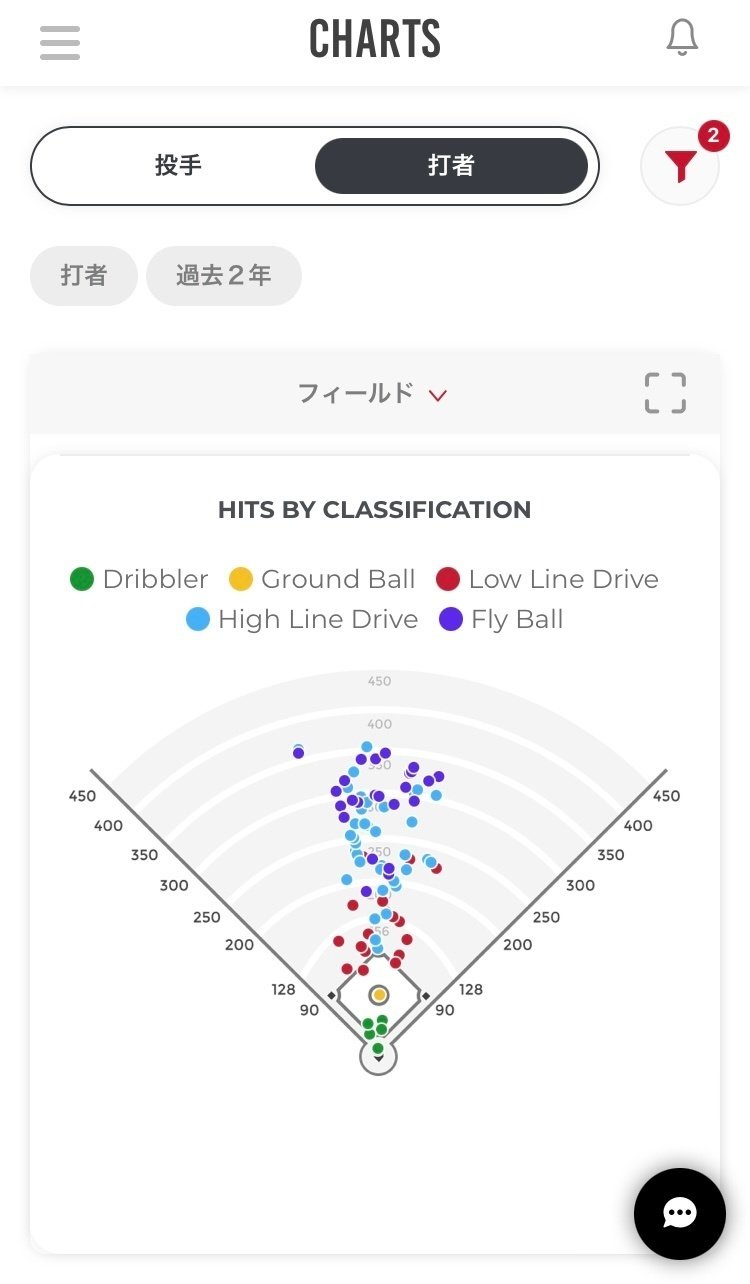Open the chat support bubble
The width and height of the screenshot is (750, 1284).
point(680,1214)
